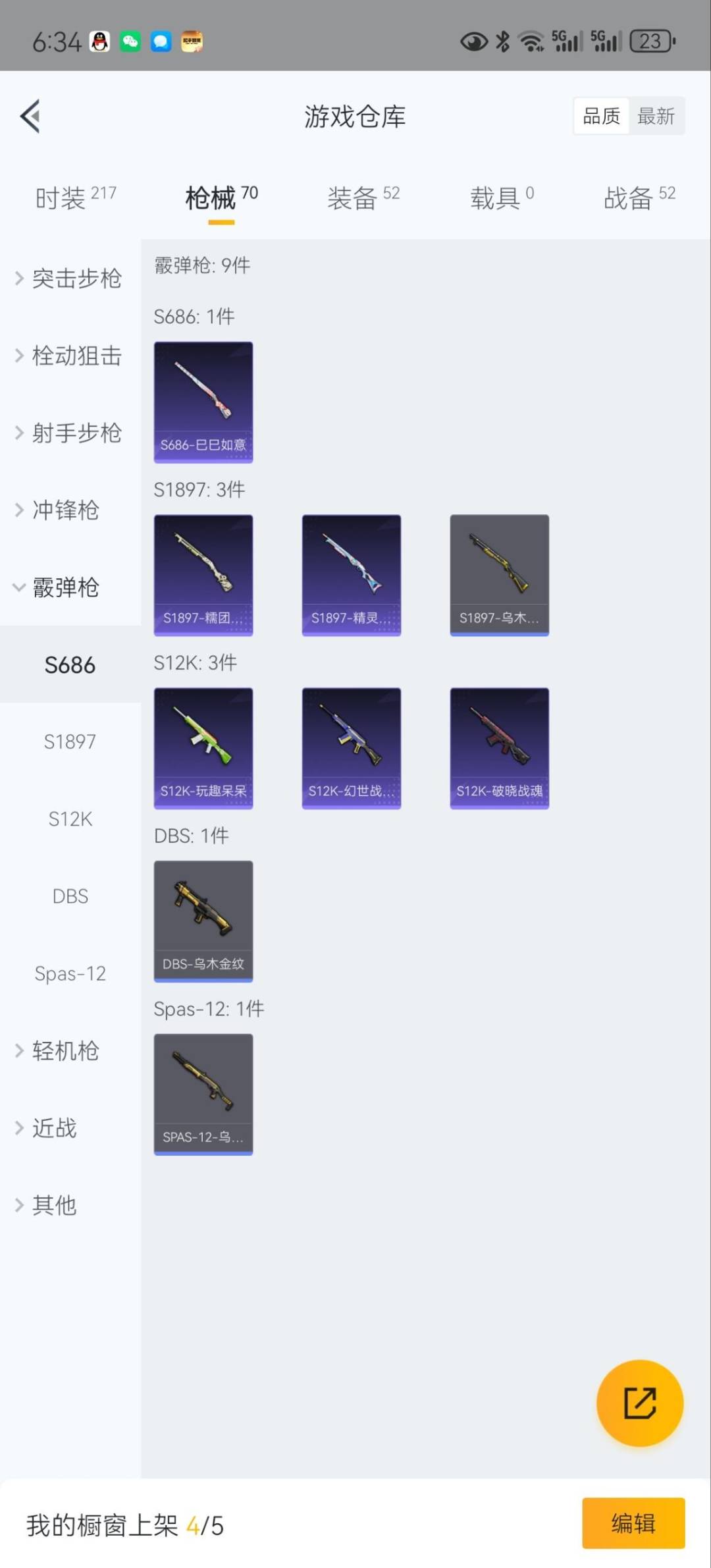The image size is (711, 1568).
Task: Select Spas-12 in the sidebar
Action: pos(70,973)
